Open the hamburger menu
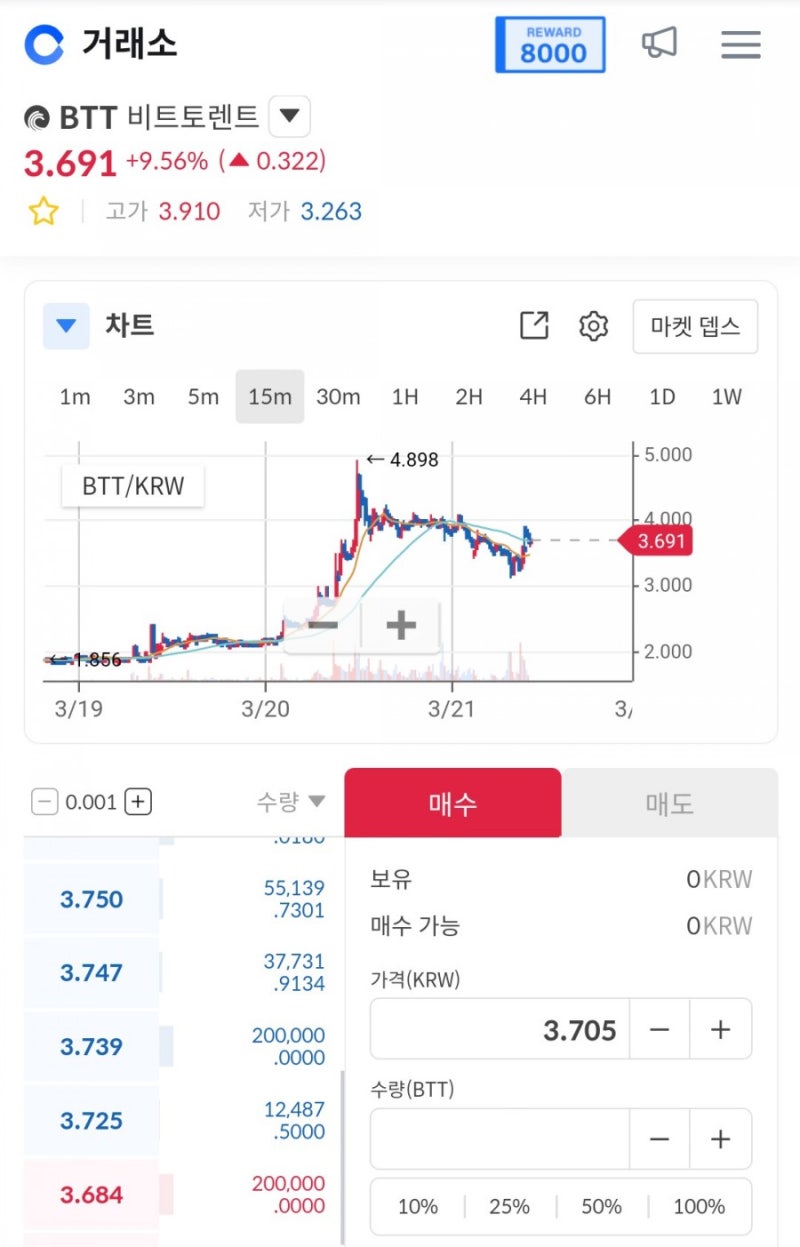Viewport: 800px width, 1247px height. point(740,44)
